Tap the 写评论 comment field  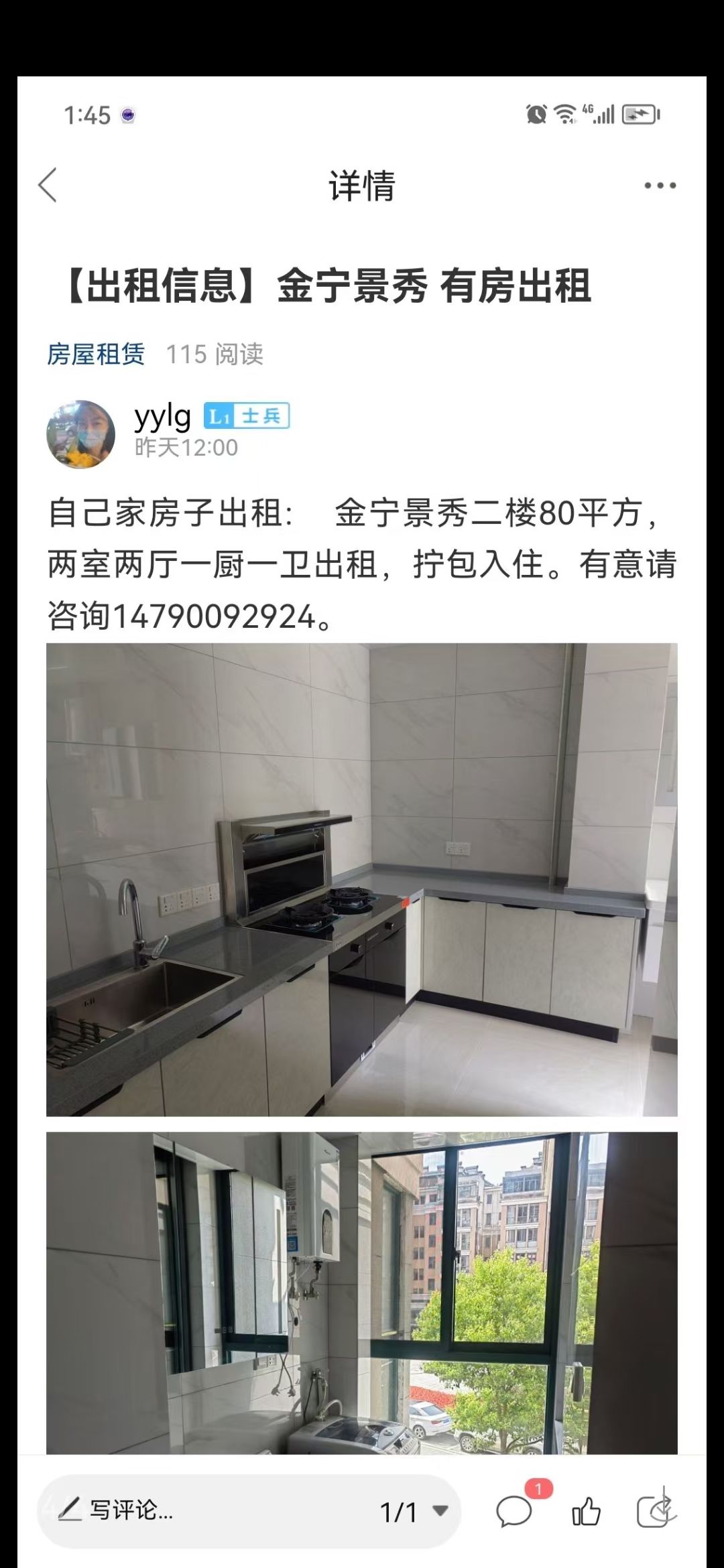pos(201,1512)
